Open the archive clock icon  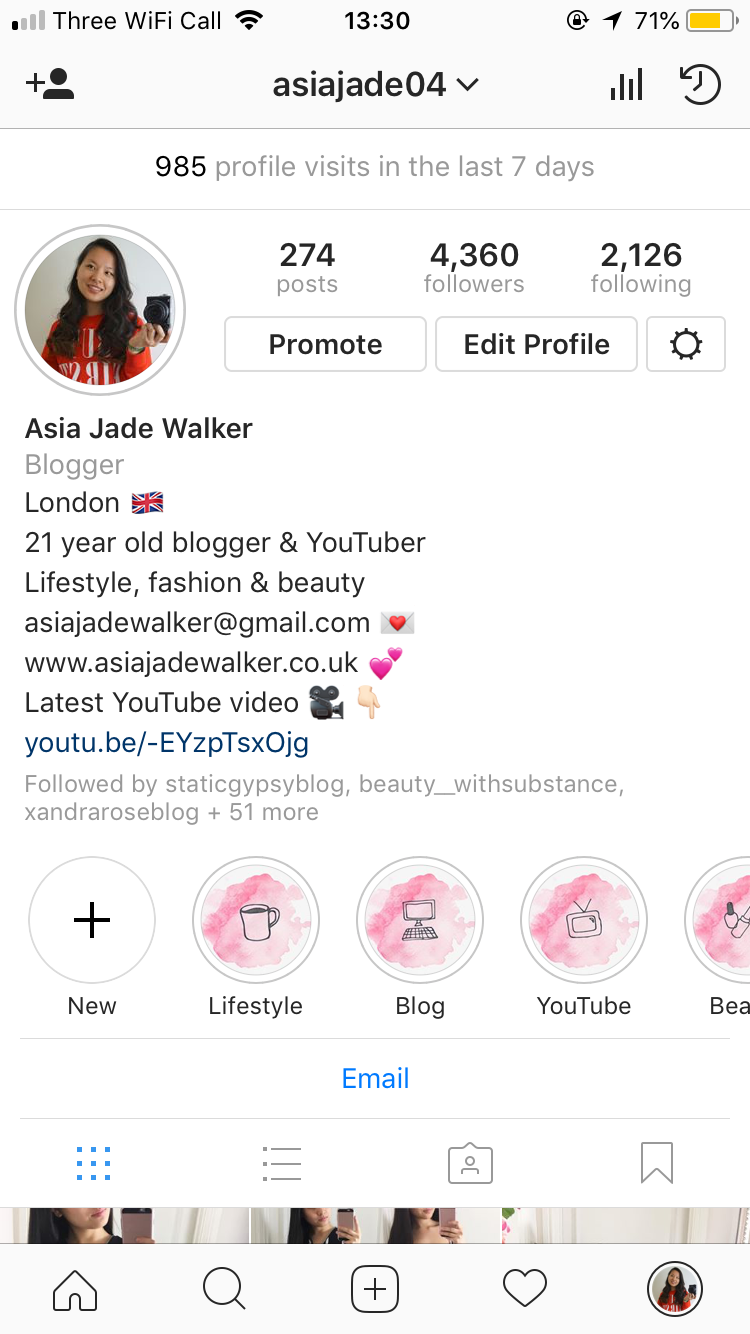pos(700,85)
